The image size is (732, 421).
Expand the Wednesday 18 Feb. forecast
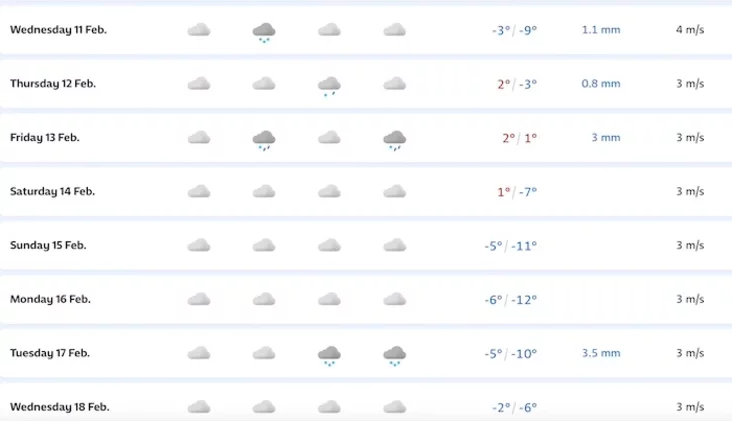click(59, 407)
